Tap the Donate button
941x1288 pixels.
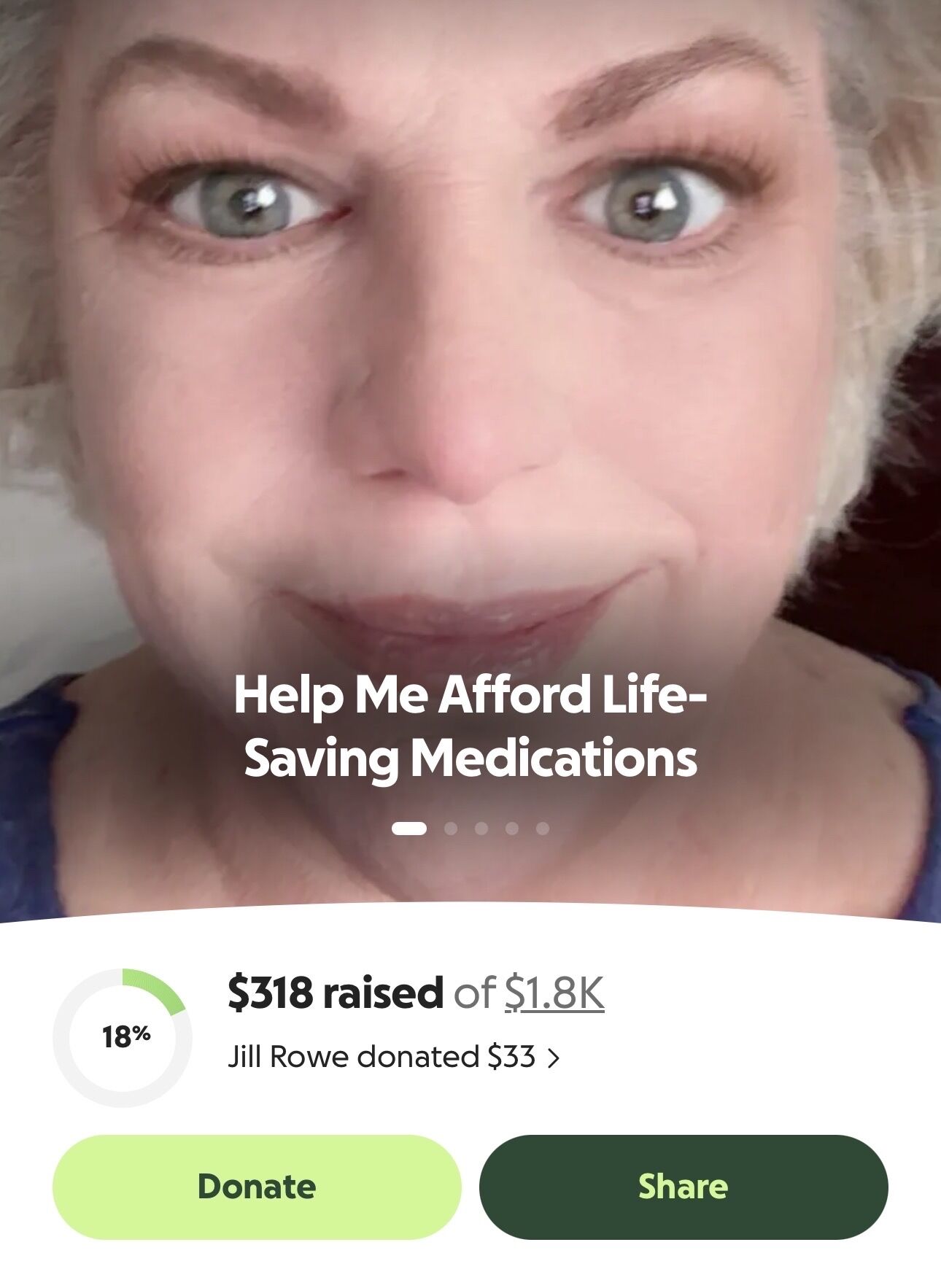point(256,1187)
